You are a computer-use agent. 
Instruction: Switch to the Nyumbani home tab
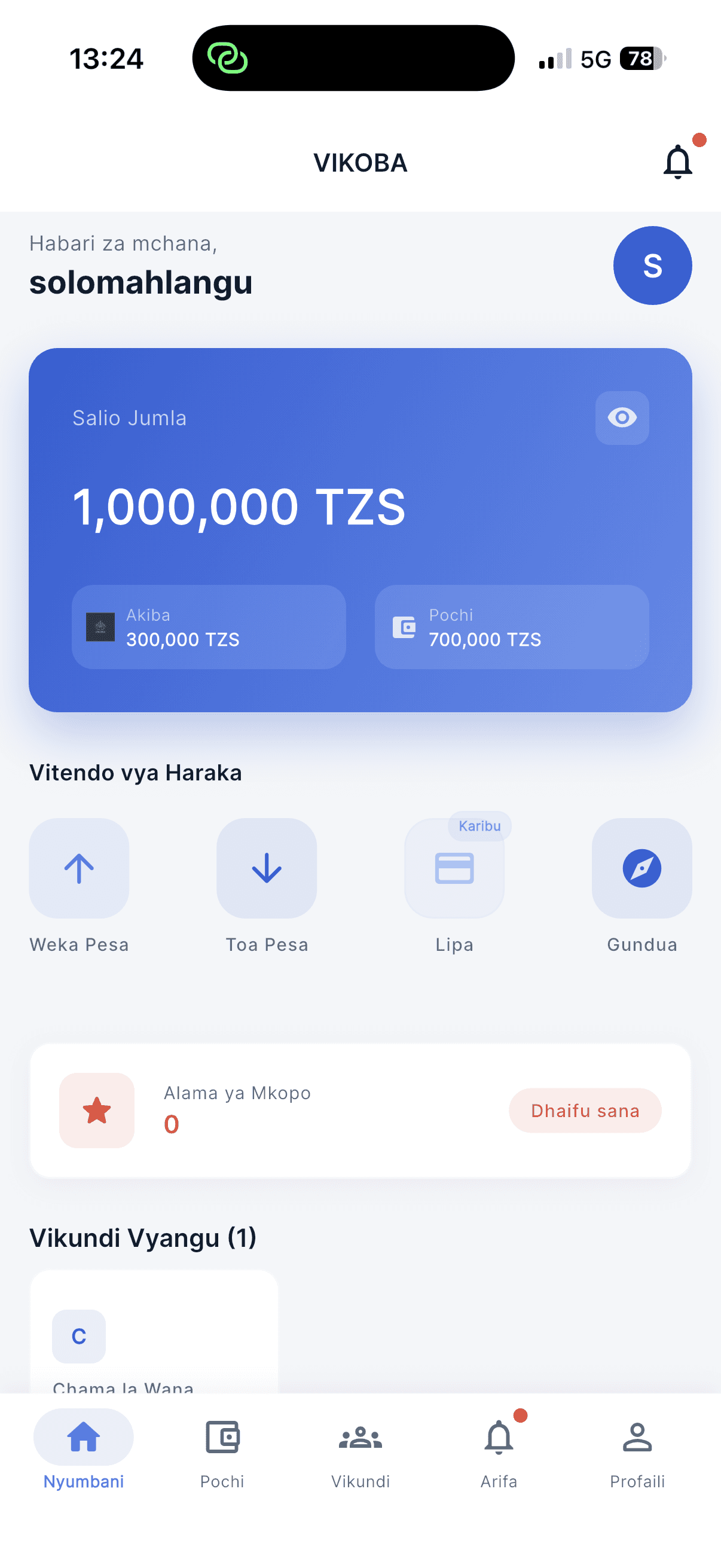point(83,1437)
